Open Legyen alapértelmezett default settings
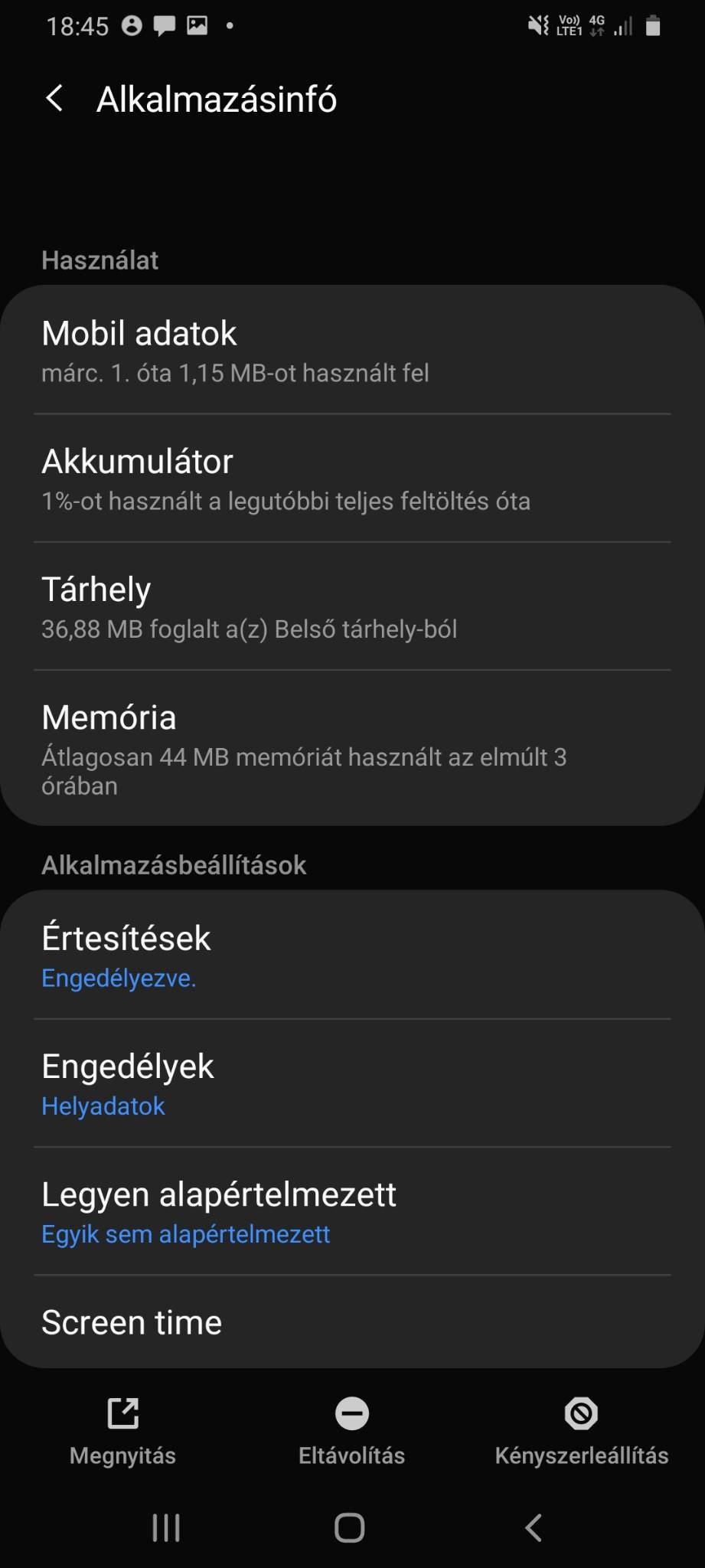The height and width of the screenshot is (1568, 705). pyautogui.click(x=351, y=1210)
